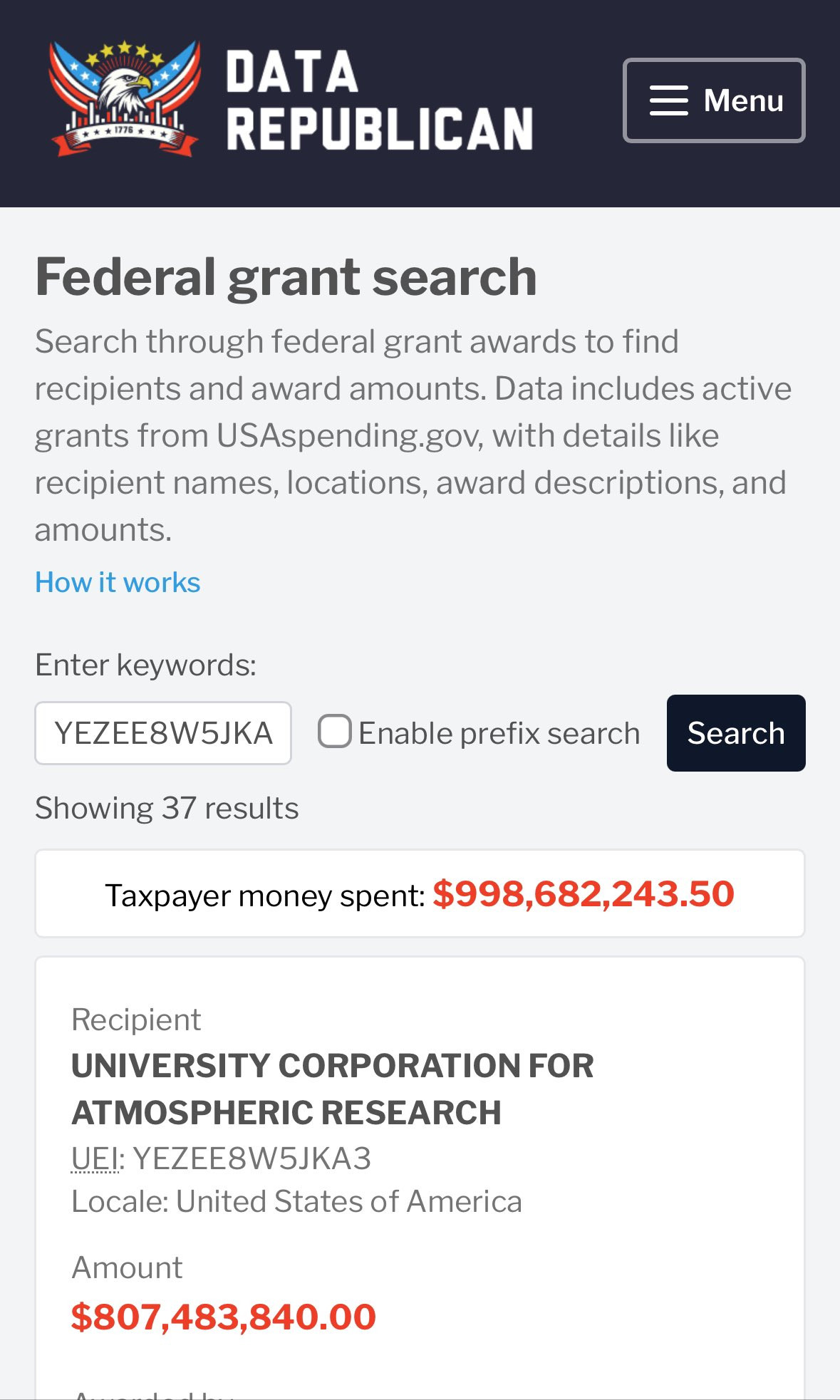Tap the Search button
Image resolution: width=840 pixels, height=1400 pixels.
coord(735,733)
